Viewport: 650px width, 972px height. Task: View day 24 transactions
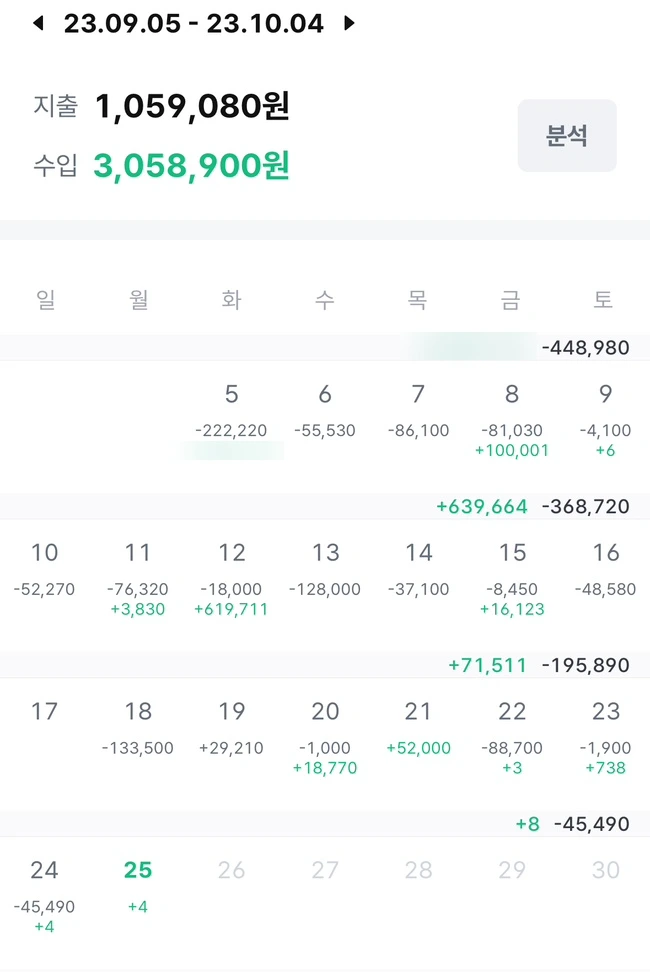[x=44, y=888]
